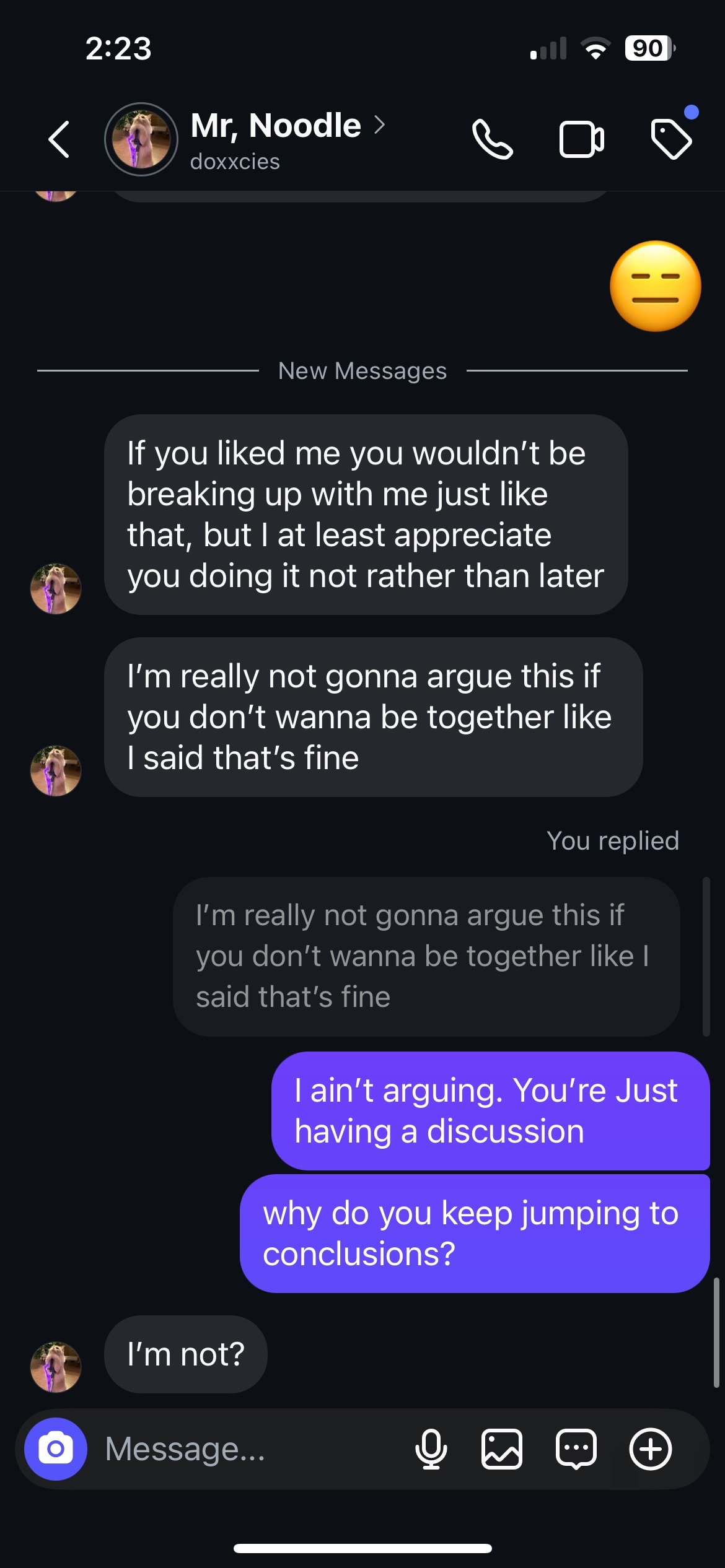Open Mr, Noodle's profile details

pos(276,127)
